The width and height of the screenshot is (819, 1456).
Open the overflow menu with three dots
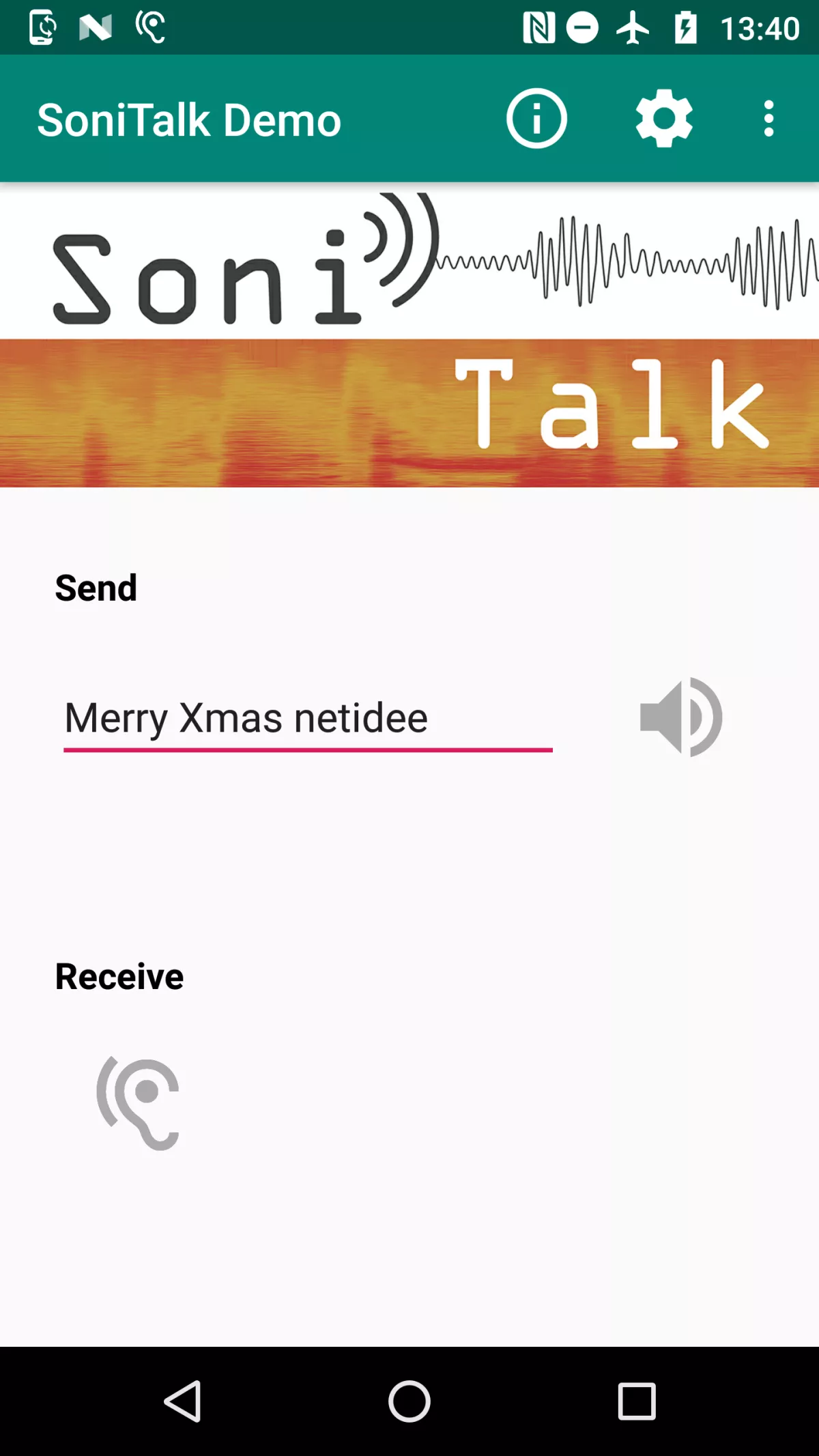click(x=768, y=119)
